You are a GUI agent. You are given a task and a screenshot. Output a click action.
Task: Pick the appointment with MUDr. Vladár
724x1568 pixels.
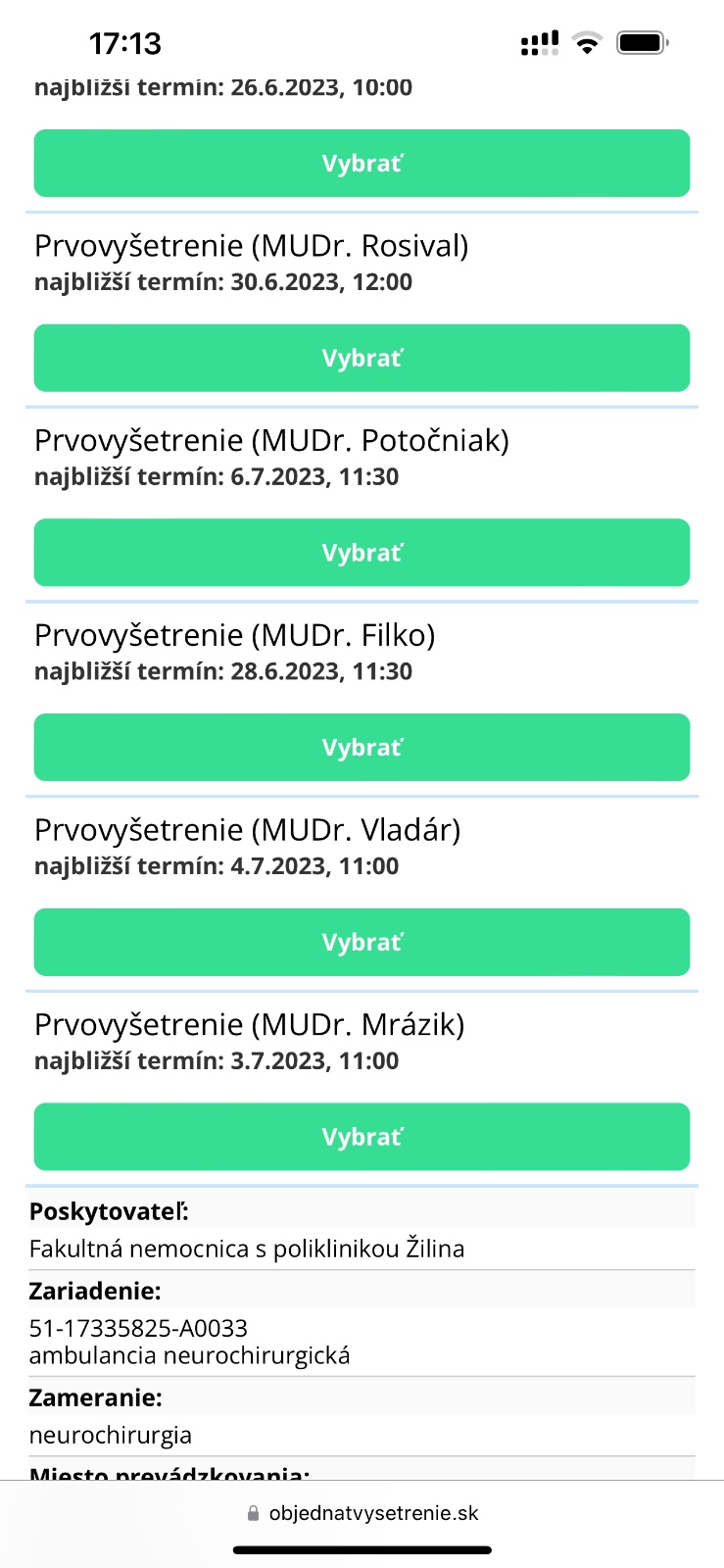tap(362, 942)
